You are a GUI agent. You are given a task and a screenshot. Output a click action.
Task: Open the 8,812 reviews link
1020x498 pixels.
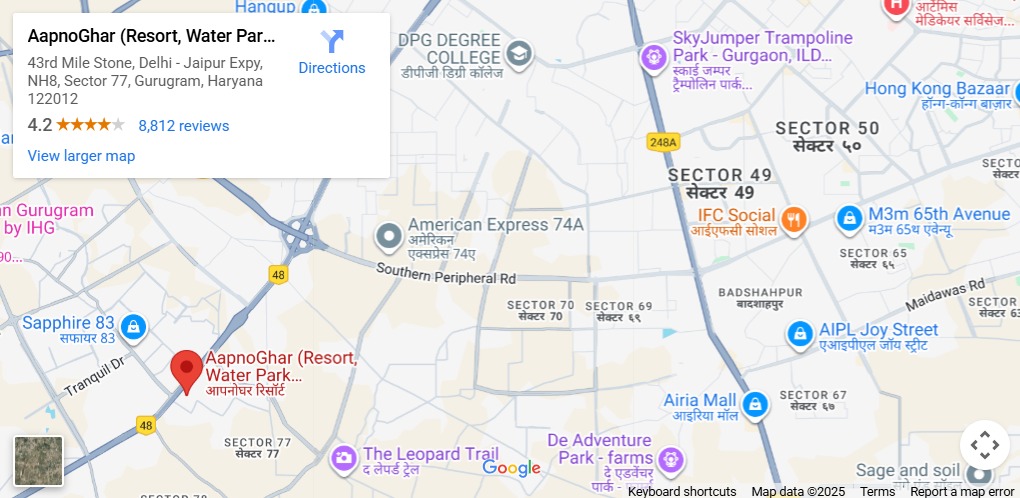pos(183,126)
